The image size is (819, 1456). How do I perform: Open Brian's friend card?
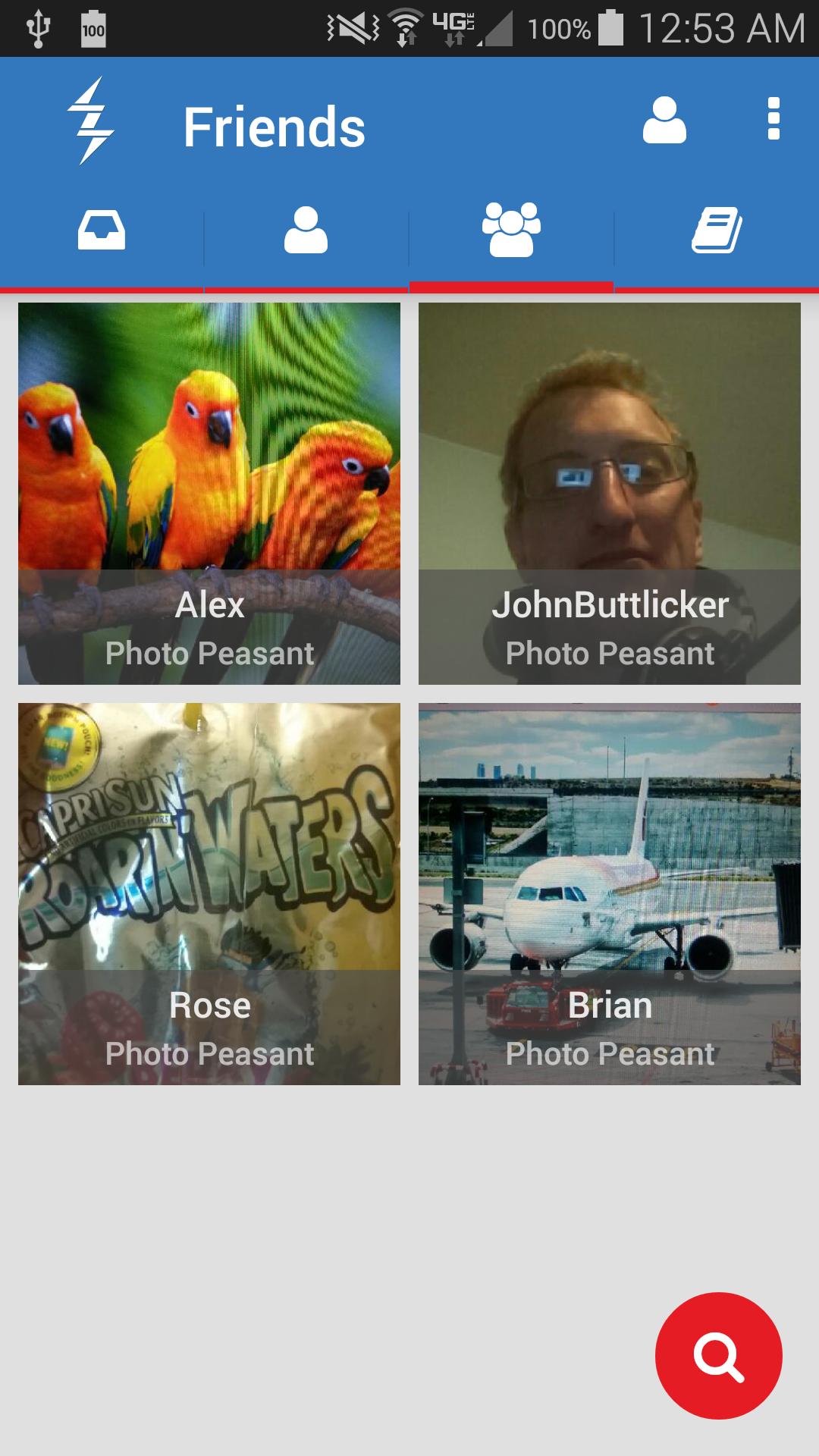[x=610, y=893]
